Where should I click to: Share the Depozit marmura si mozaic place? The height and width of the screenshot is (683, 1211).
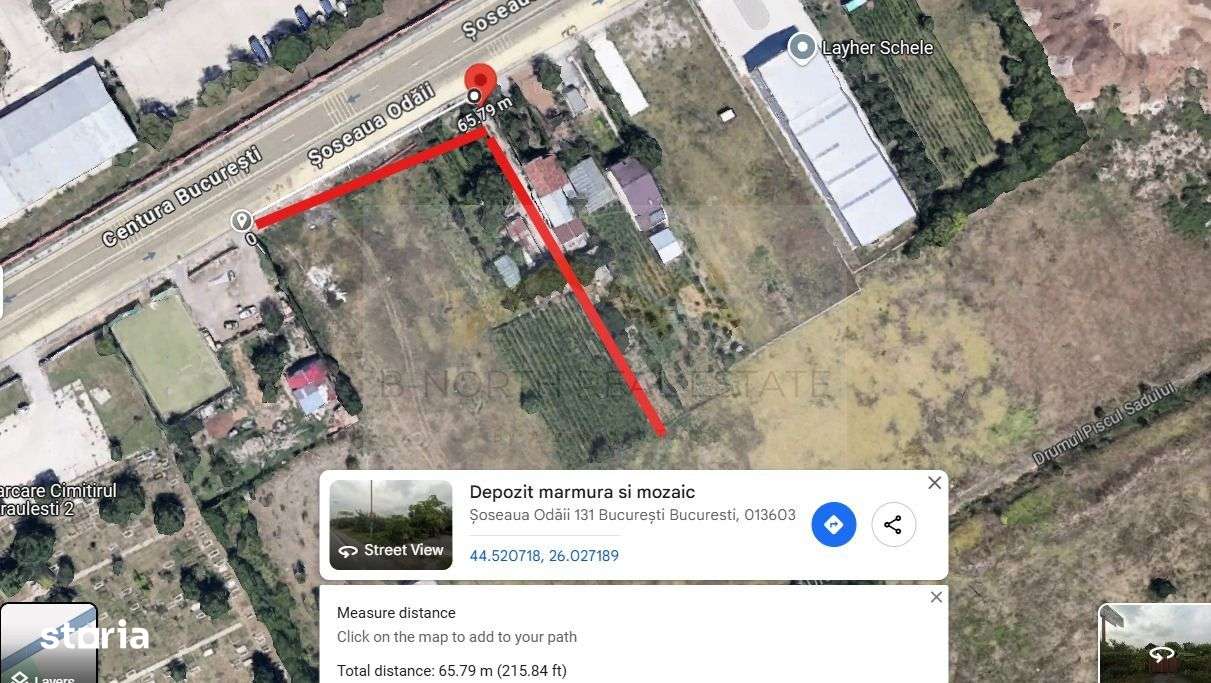click(893, 525)
